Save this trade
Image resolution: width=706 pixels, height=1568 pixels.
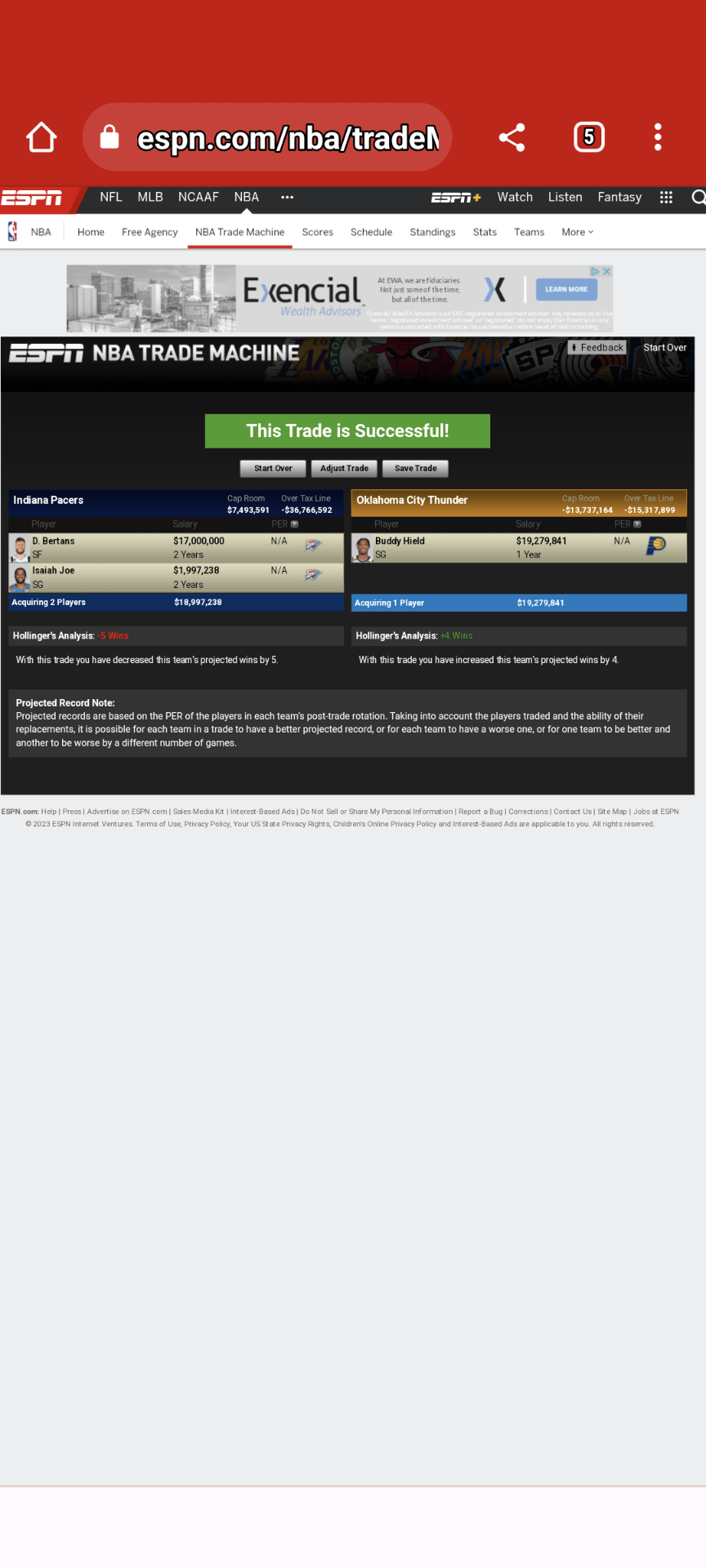[x=415, y=469]
